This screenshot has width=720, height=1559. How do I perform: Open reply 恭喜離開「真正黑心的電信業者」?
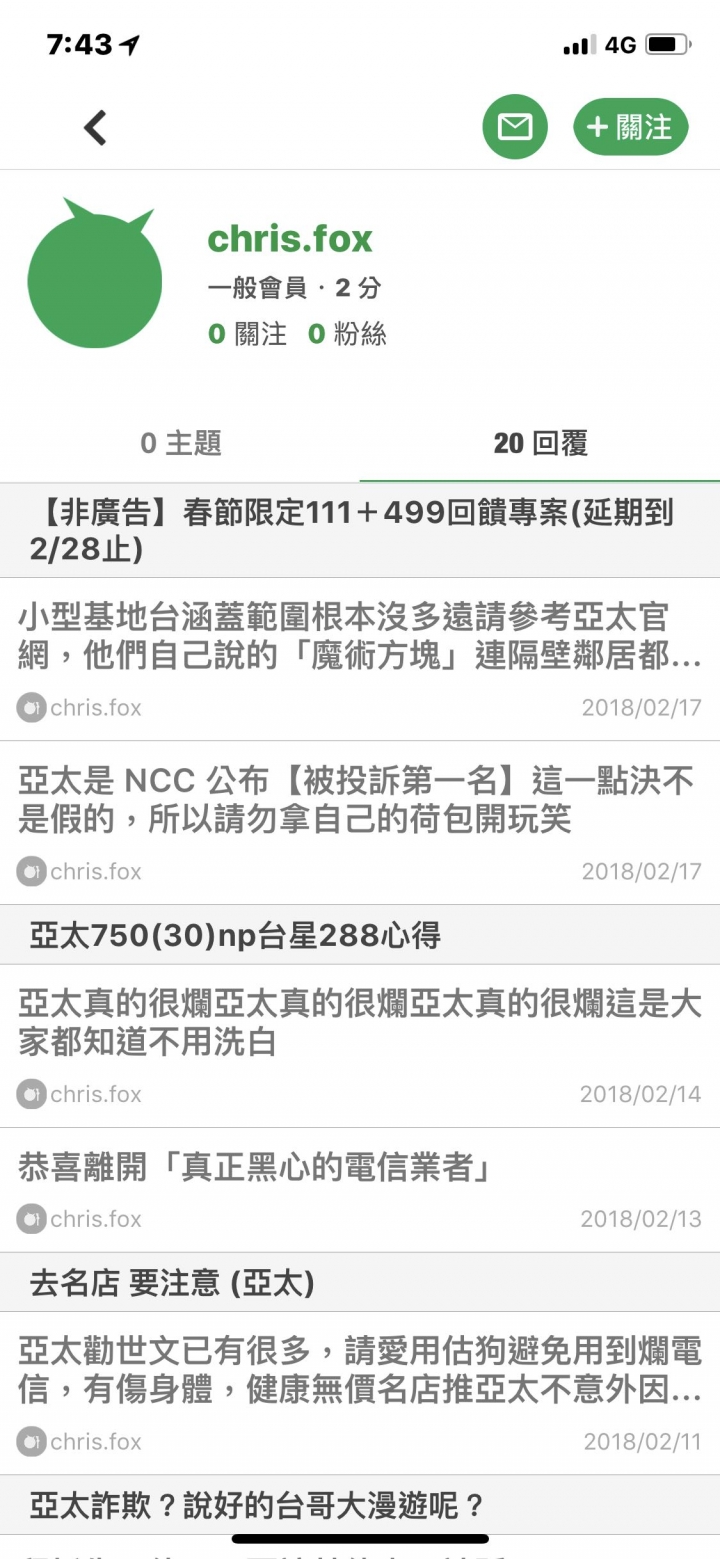(360, 1190)
